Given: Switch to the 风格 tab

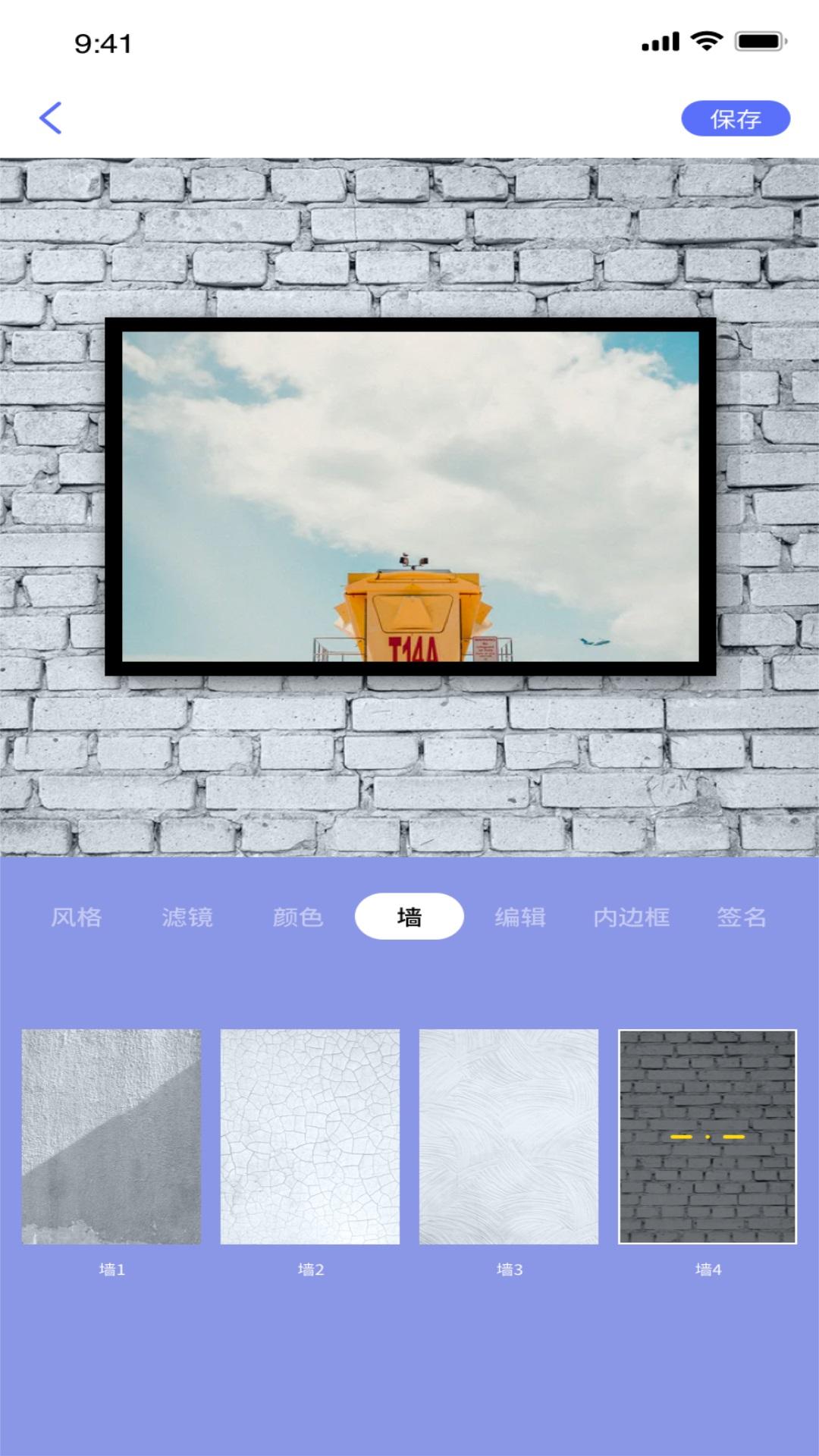Looking at the screenshot, I should (77, 917).
